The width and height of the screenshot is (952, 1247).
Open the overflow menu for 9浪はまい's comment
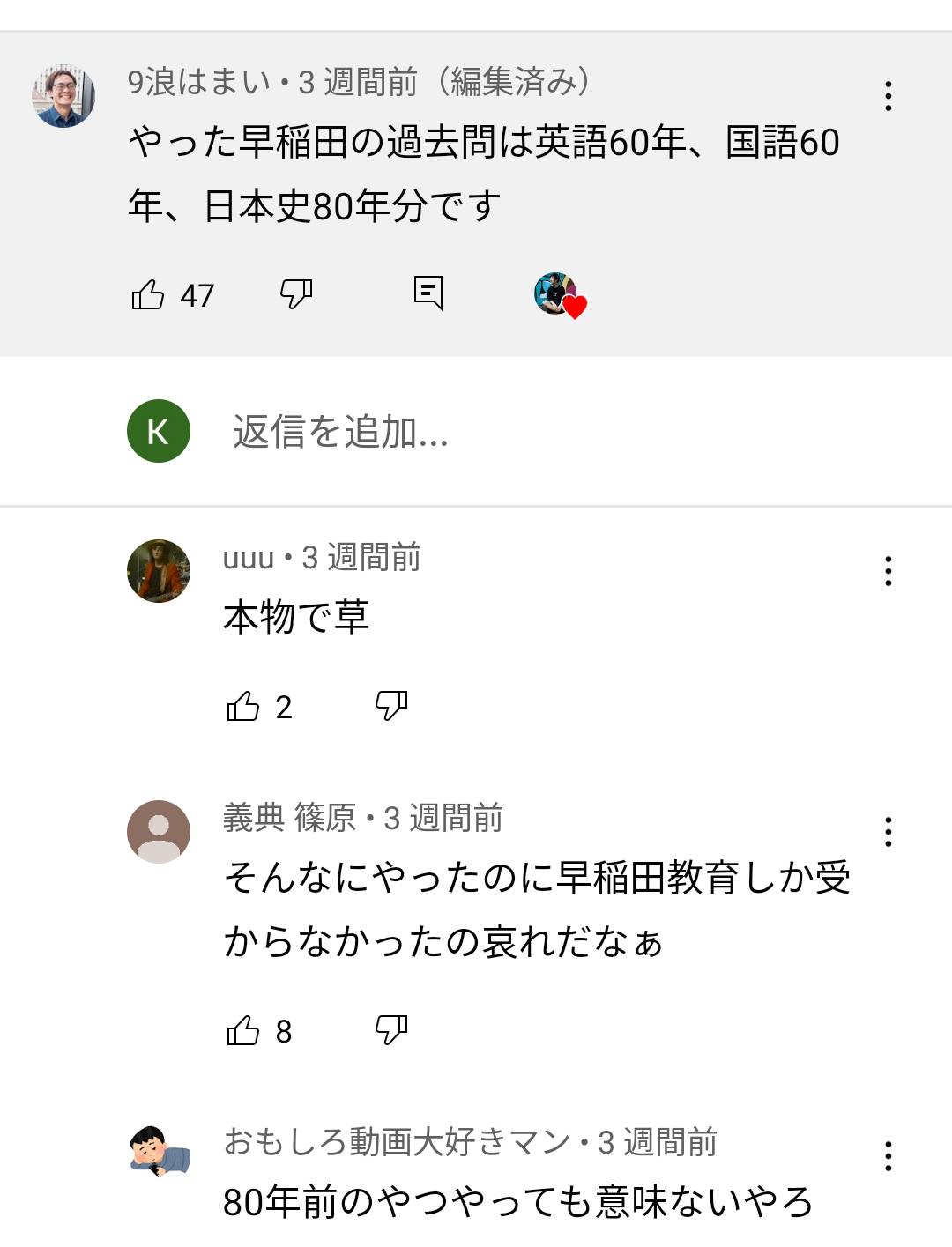888,96
